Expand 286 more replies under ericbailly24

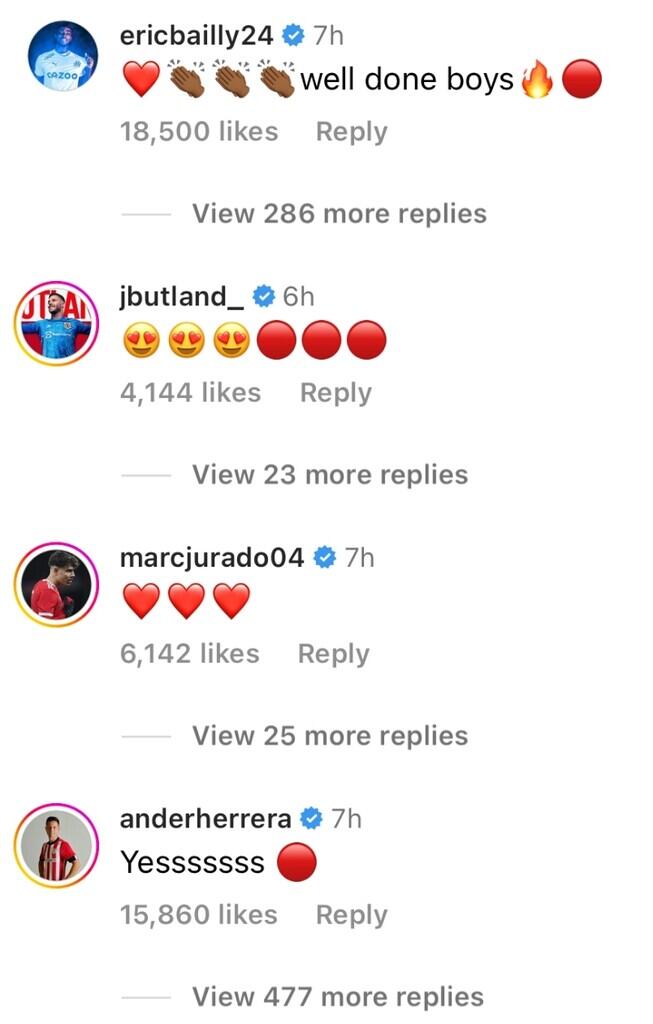[x=339, y=214]
